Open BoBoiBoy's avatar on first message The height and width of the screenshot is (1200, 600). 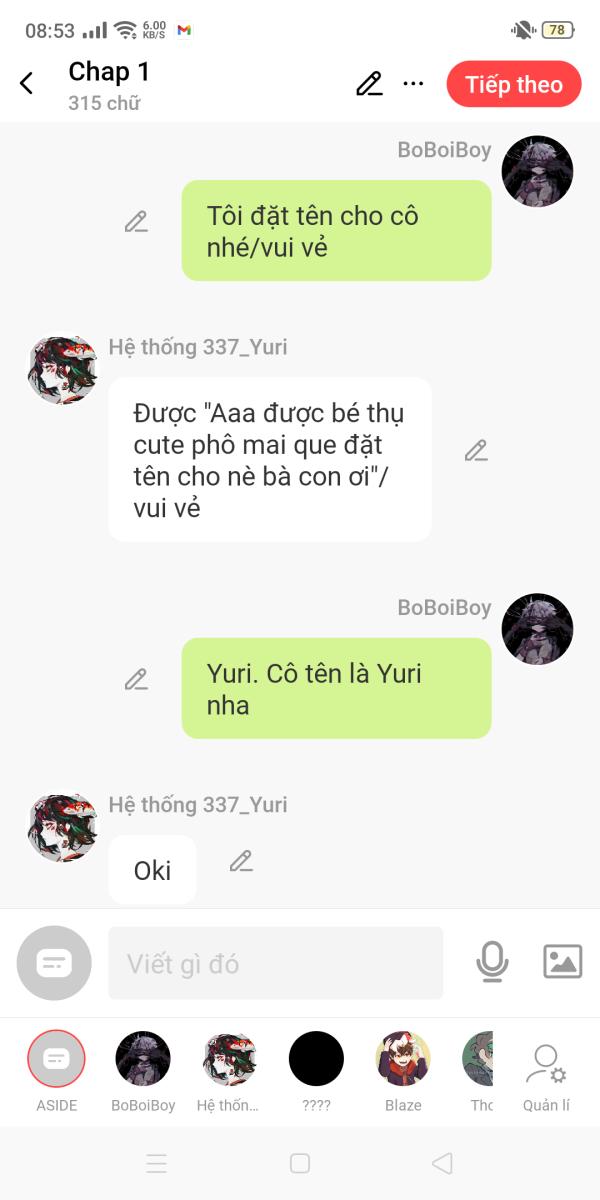click(x=537, y=172)
